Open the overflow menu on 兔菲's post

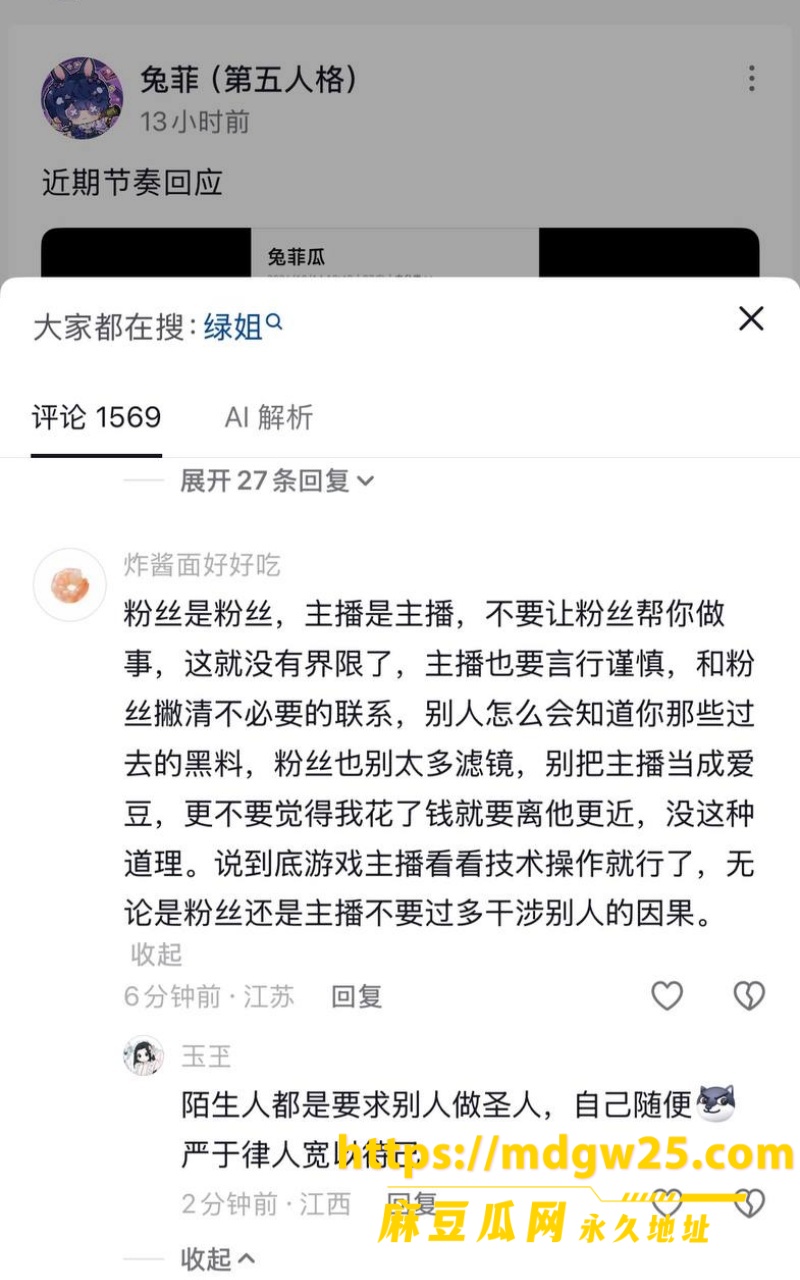751,78
